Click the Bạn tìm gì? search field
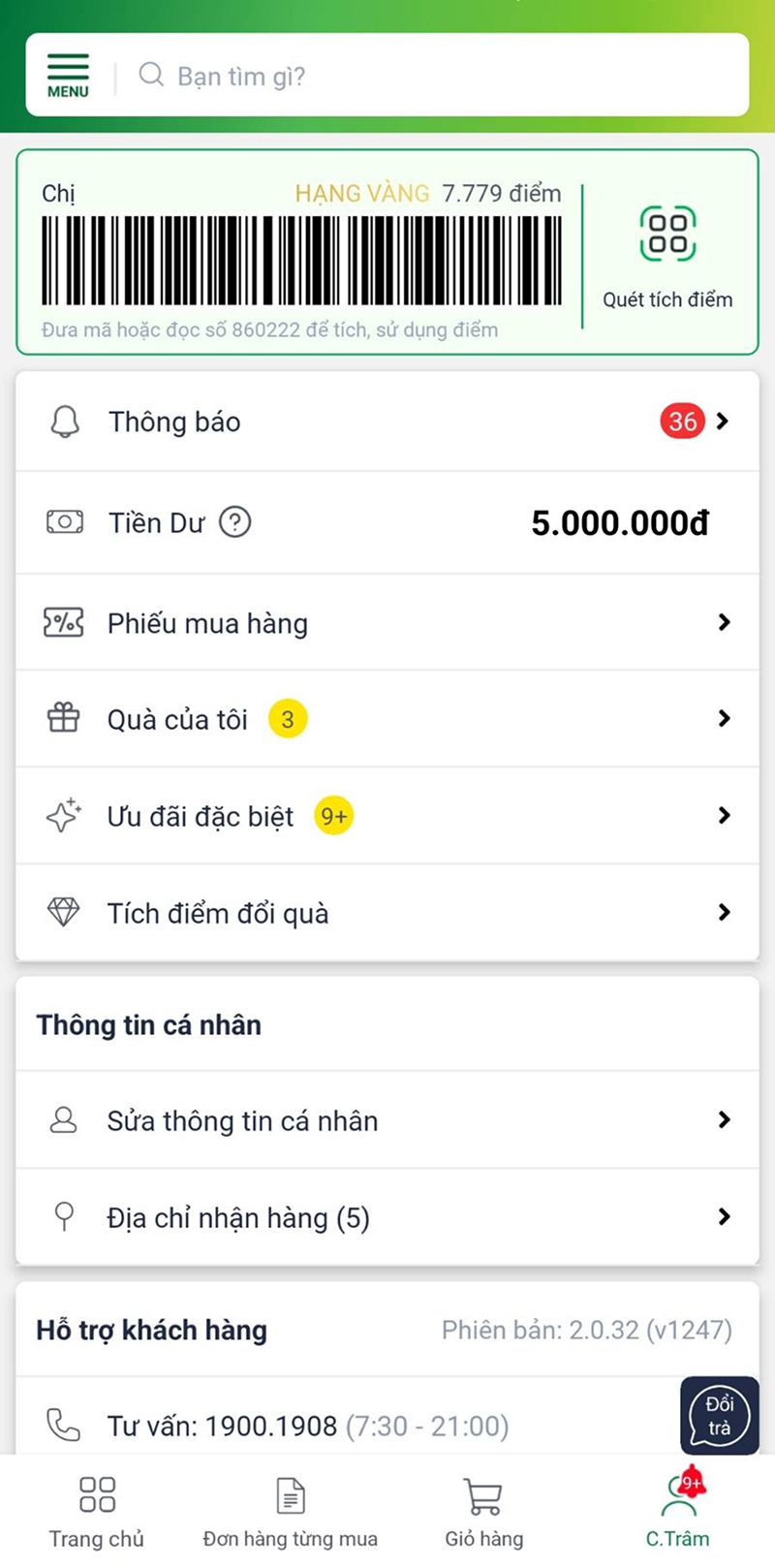The image size is (775, 1568). click(x=387, y=75)
